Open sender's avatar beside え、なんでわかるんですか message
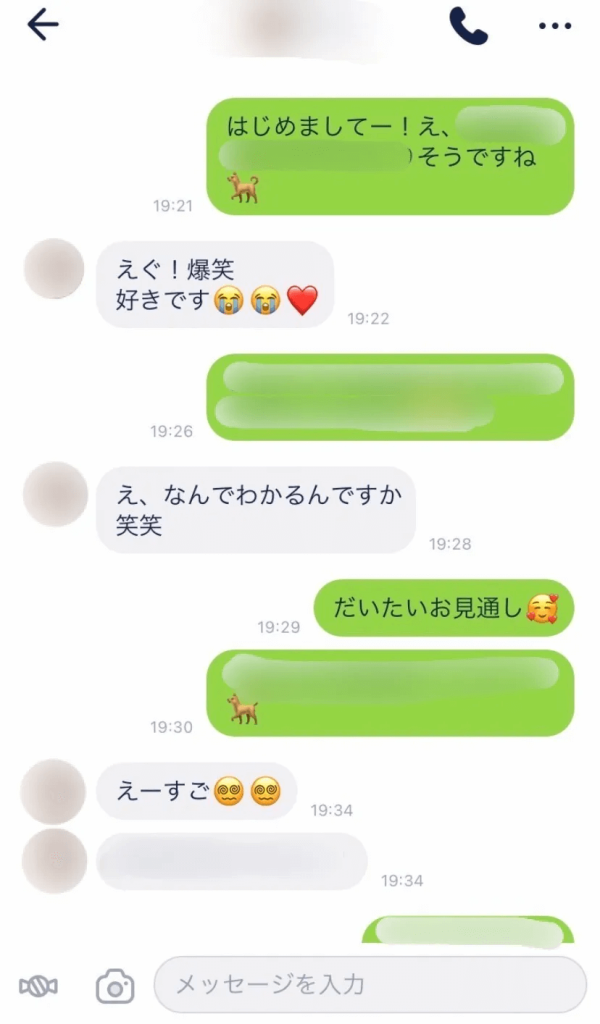The height and width of the screenshot is (1024, 600). 55,494
